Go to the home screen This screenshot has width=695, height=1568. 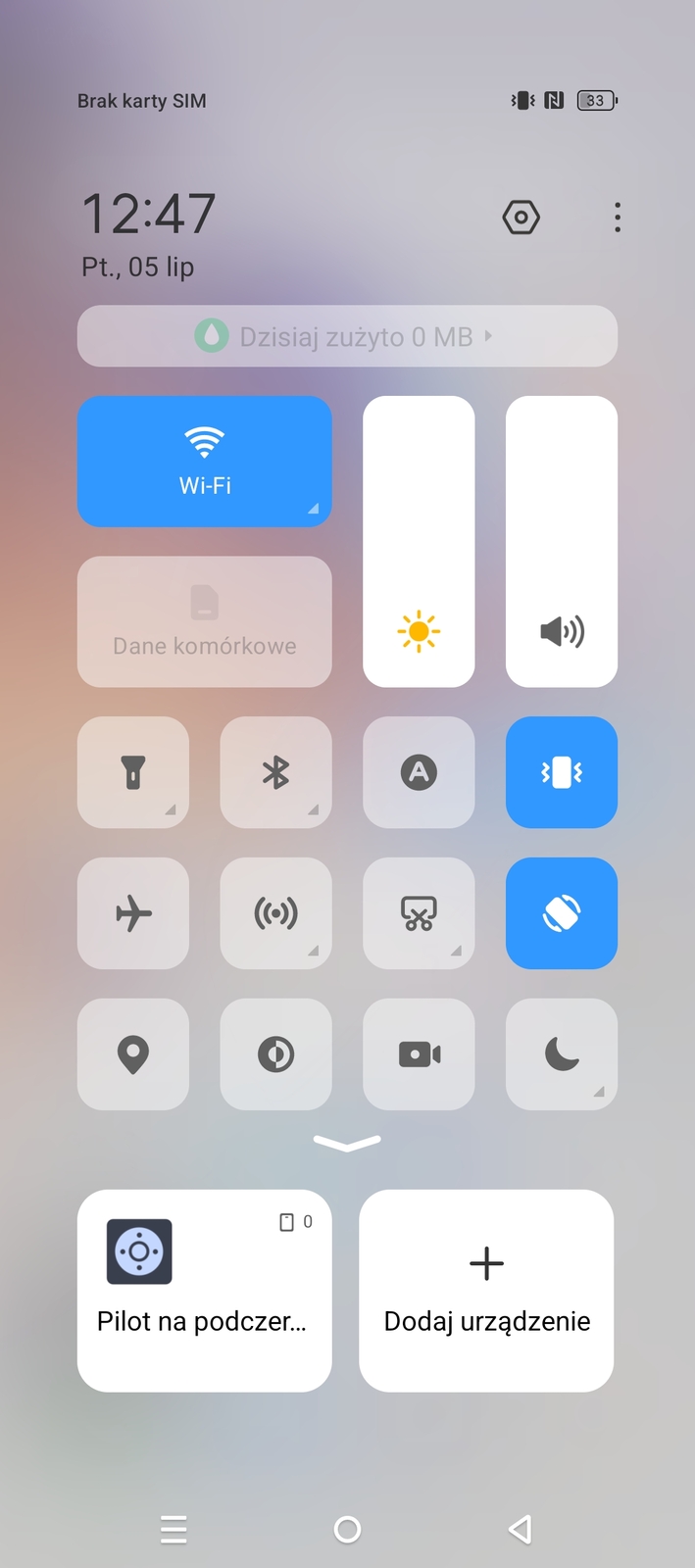click(347, 1529)
